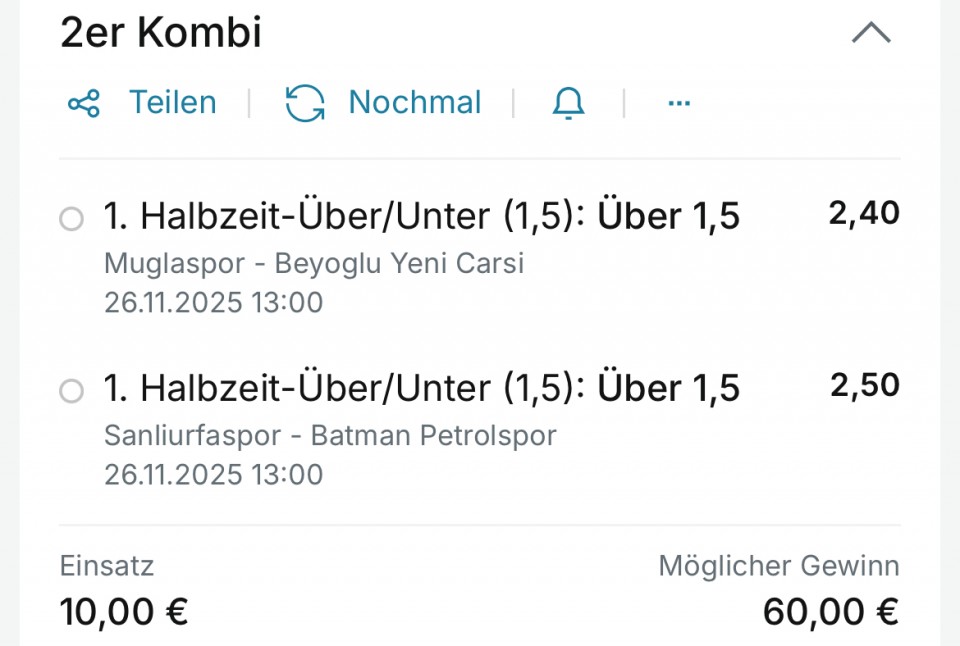The height and width of the screenshot is (646, 960).
Task: Open the three-dot overflow menu
Action: 679,103
